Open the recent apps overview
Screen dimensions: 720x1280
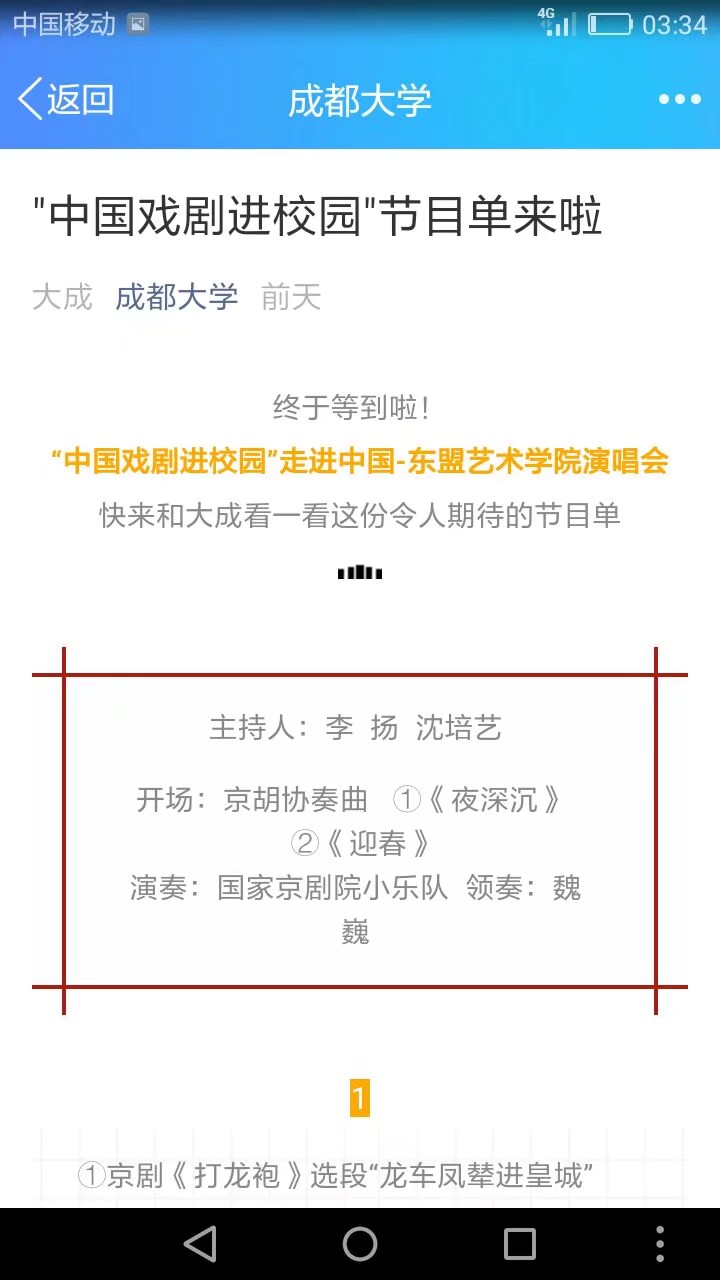coord(519,1244)
